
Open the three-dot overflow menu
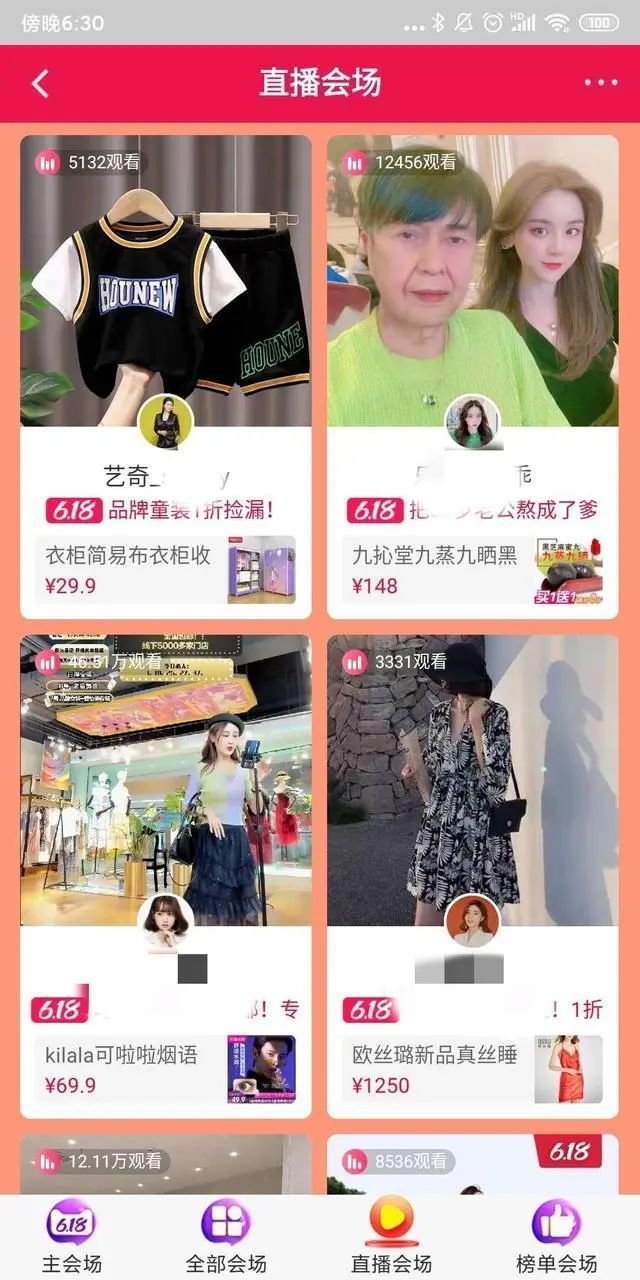[x=601, y=83]
